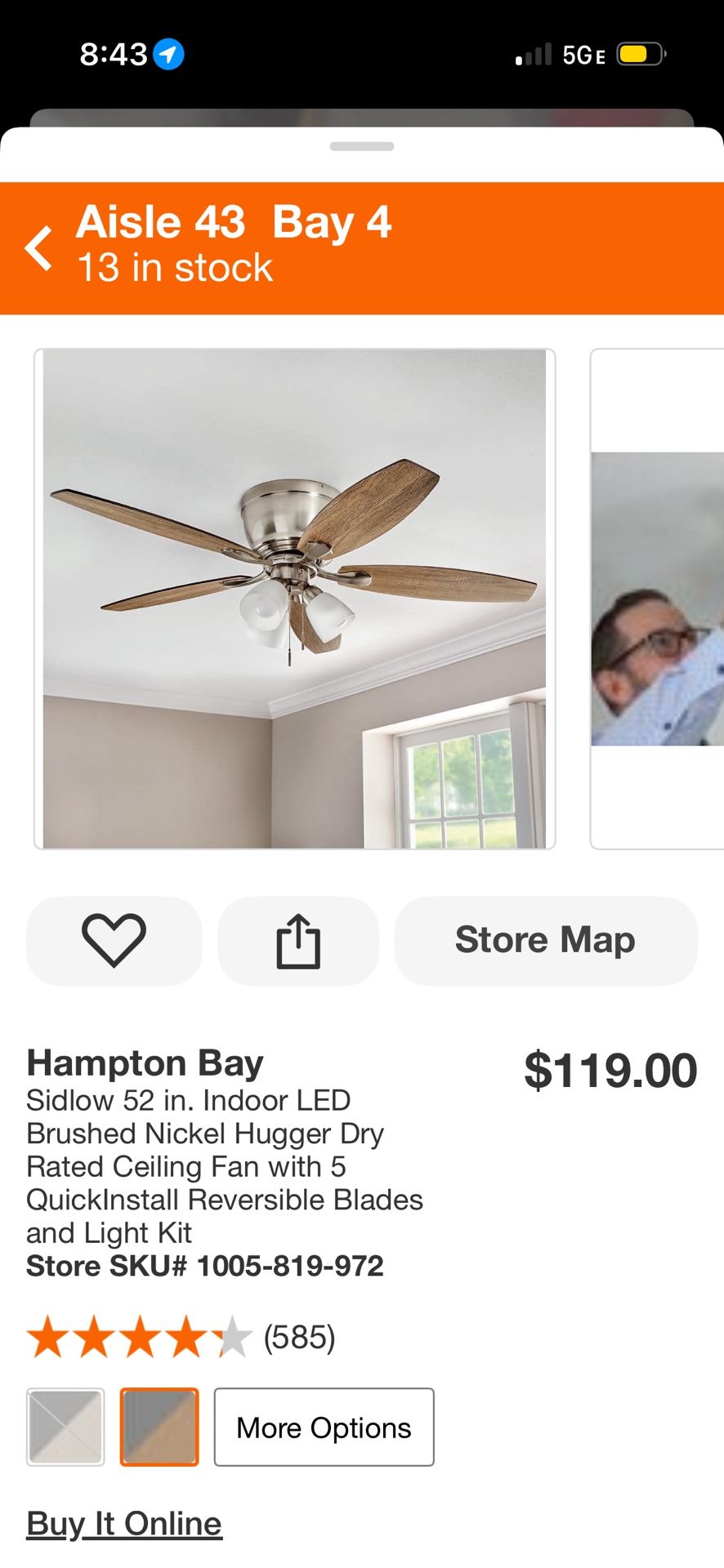View the 585 customer reviews
This screenshot has height=1568, width=724.
tap(299, 1337)
